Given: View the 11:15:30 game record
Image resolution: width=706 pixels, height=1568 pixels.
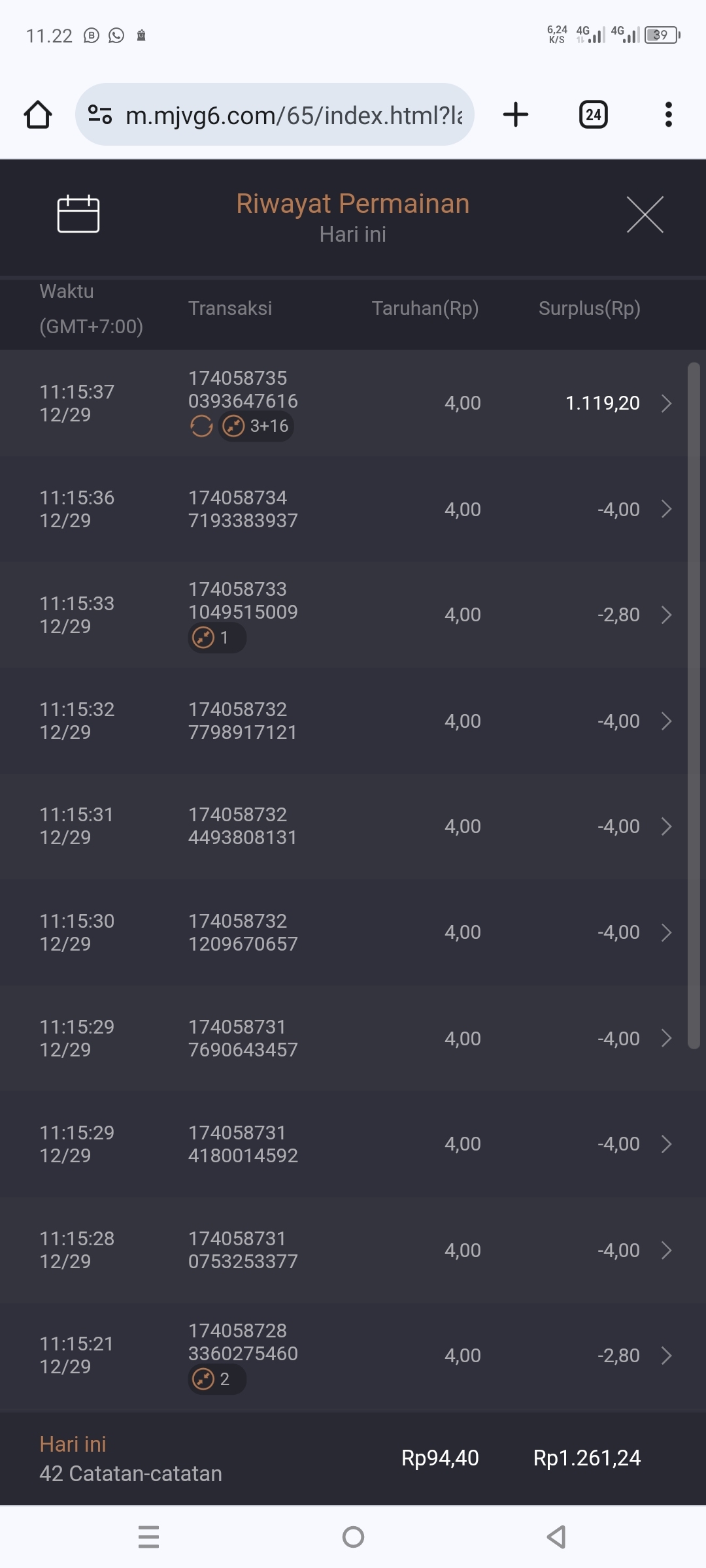Looking at the screenshot, I should point(353,932).
